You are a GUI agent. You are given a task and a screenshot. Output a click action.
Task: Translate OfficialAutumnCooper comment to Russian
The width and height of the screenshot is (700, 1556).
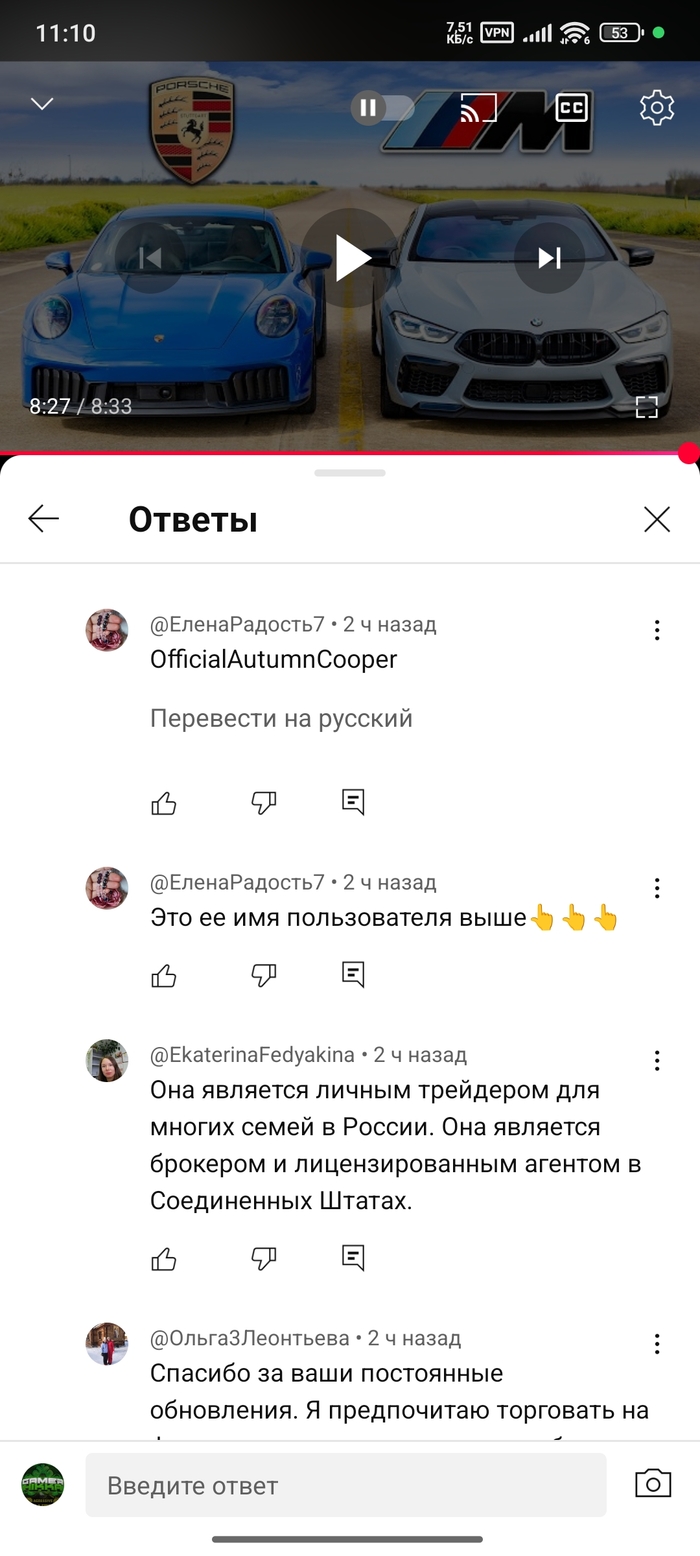pyautogui.click(x=281, y=718)
